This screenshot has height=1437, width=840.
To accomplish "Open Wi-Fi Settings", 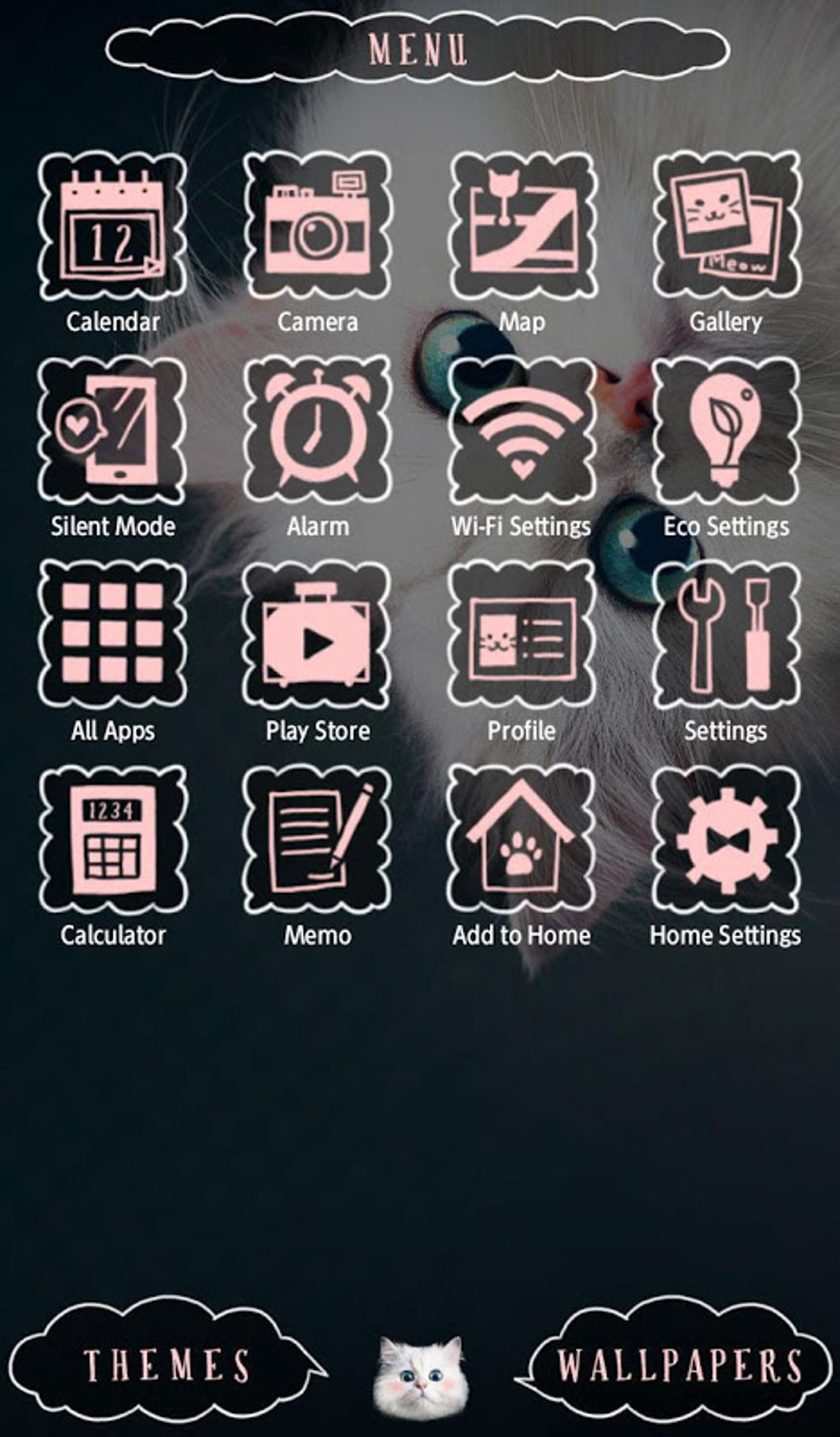I will click(x=521, y=431).
